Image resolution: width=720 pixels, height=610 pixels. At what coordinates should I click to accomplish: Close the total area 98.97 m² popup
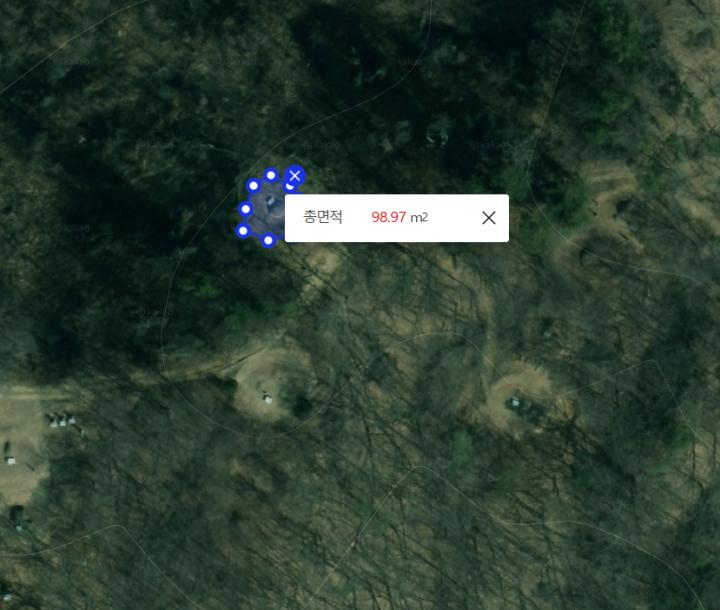click(488, 218)
